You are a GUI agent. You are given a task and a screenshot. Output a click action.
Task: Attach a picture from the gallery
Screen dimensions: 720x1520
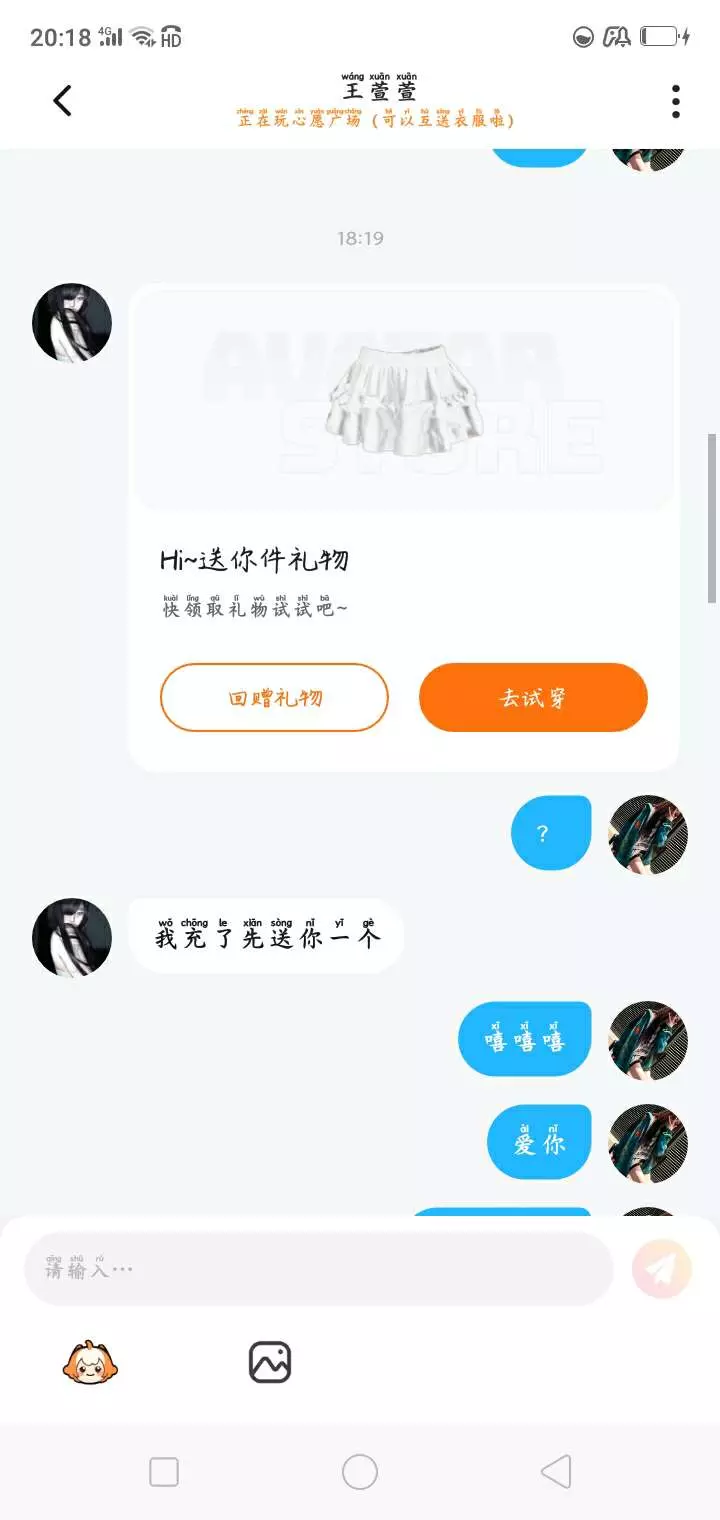(x=270, y=1362)
